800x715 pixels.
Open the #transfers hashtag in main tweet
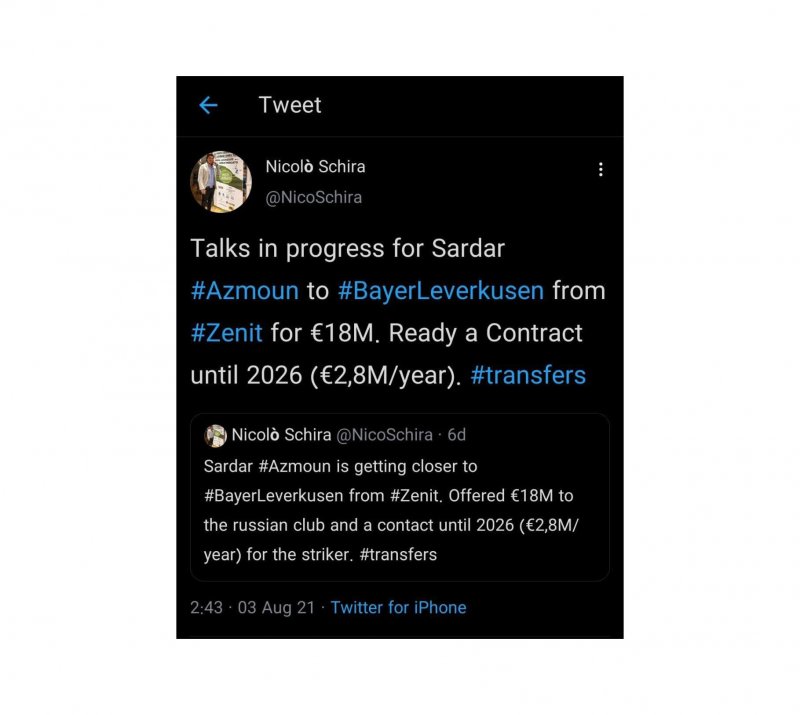528,375
